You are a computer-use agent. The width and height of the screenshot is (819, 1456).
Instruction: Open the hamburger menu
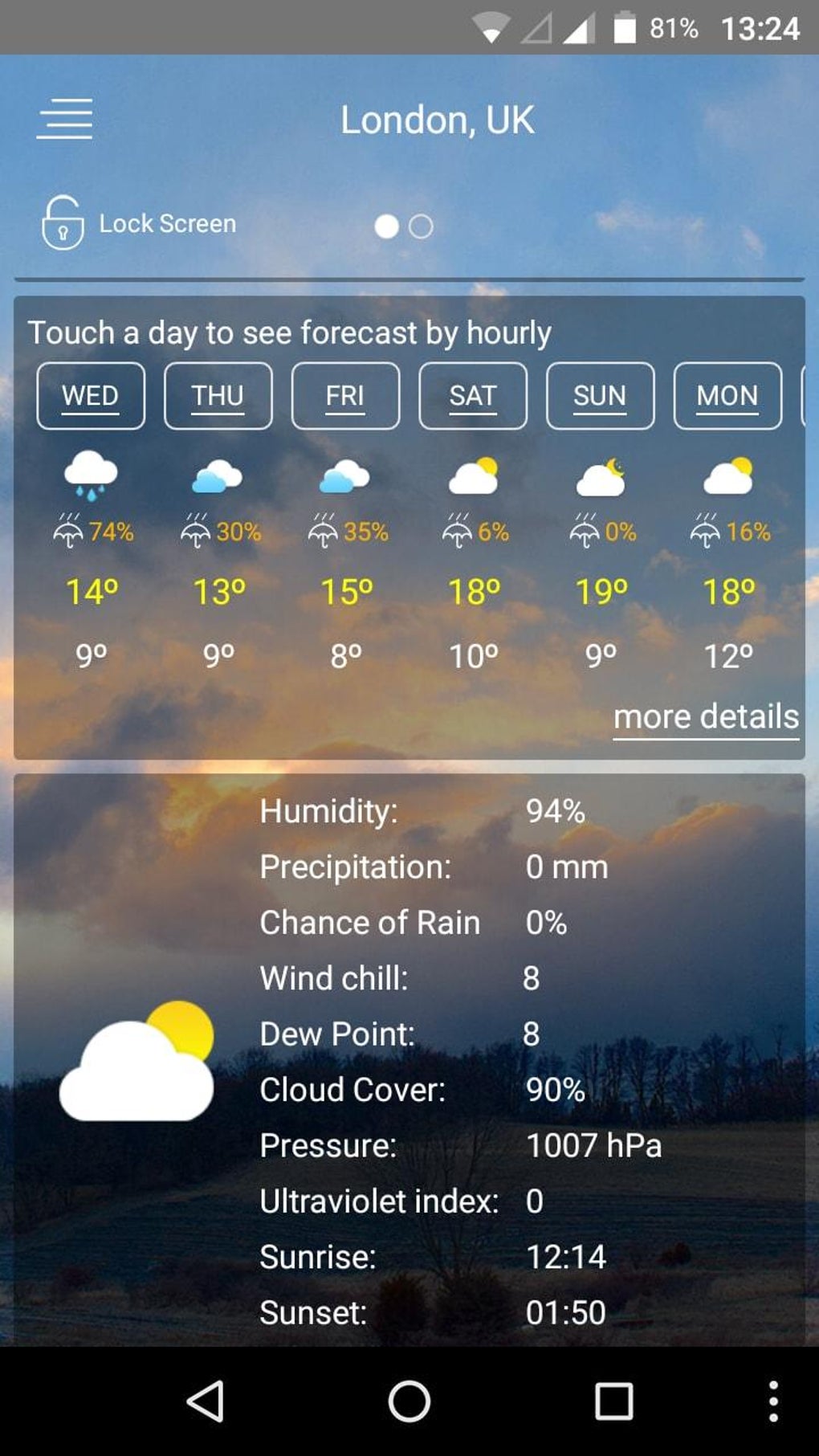pos(65,119)
